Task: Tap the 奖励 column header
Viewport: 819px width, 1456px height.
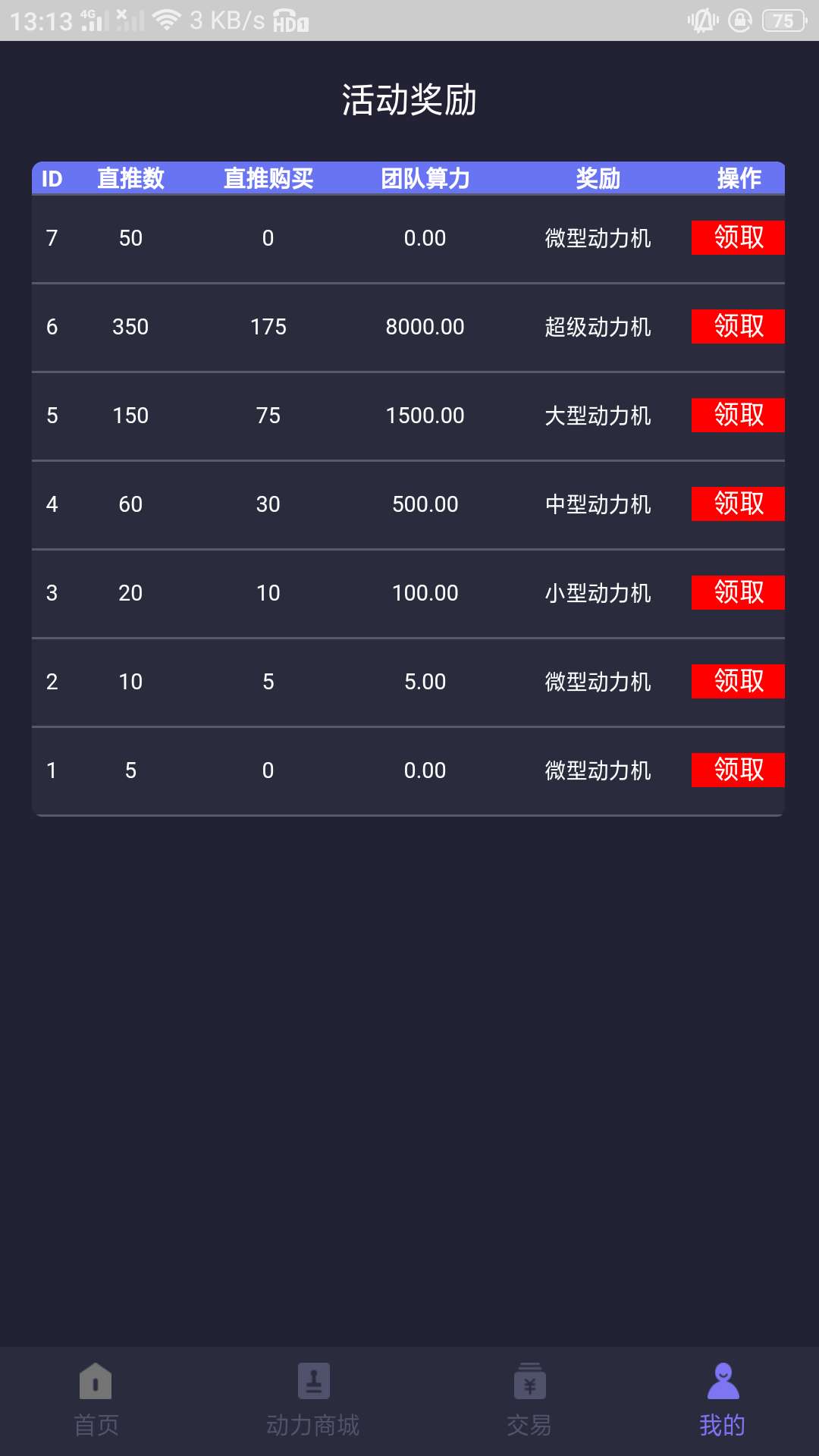Action: pyautogui.click(x=598, y=179)
